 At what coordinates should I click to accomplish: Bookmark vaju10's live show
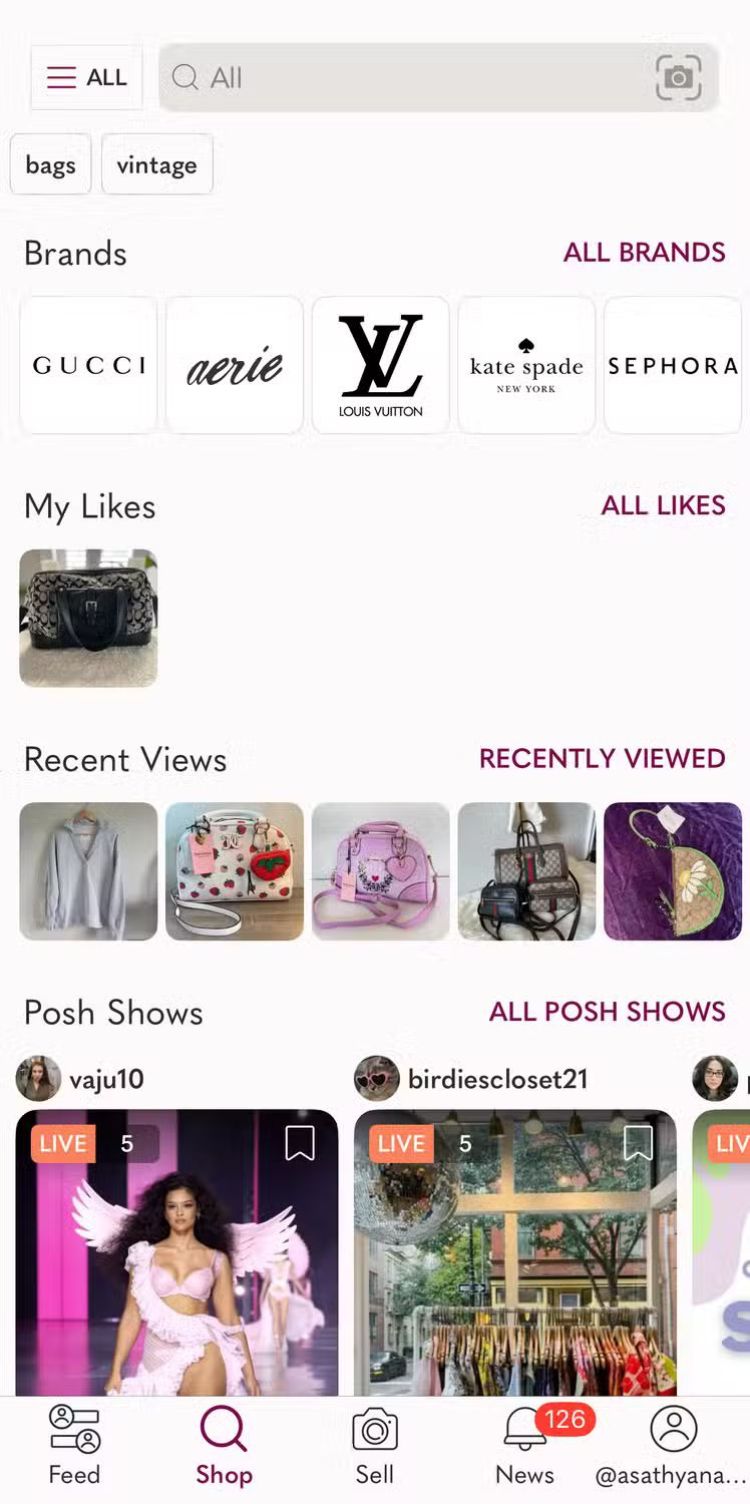[x=300, y=1143]
